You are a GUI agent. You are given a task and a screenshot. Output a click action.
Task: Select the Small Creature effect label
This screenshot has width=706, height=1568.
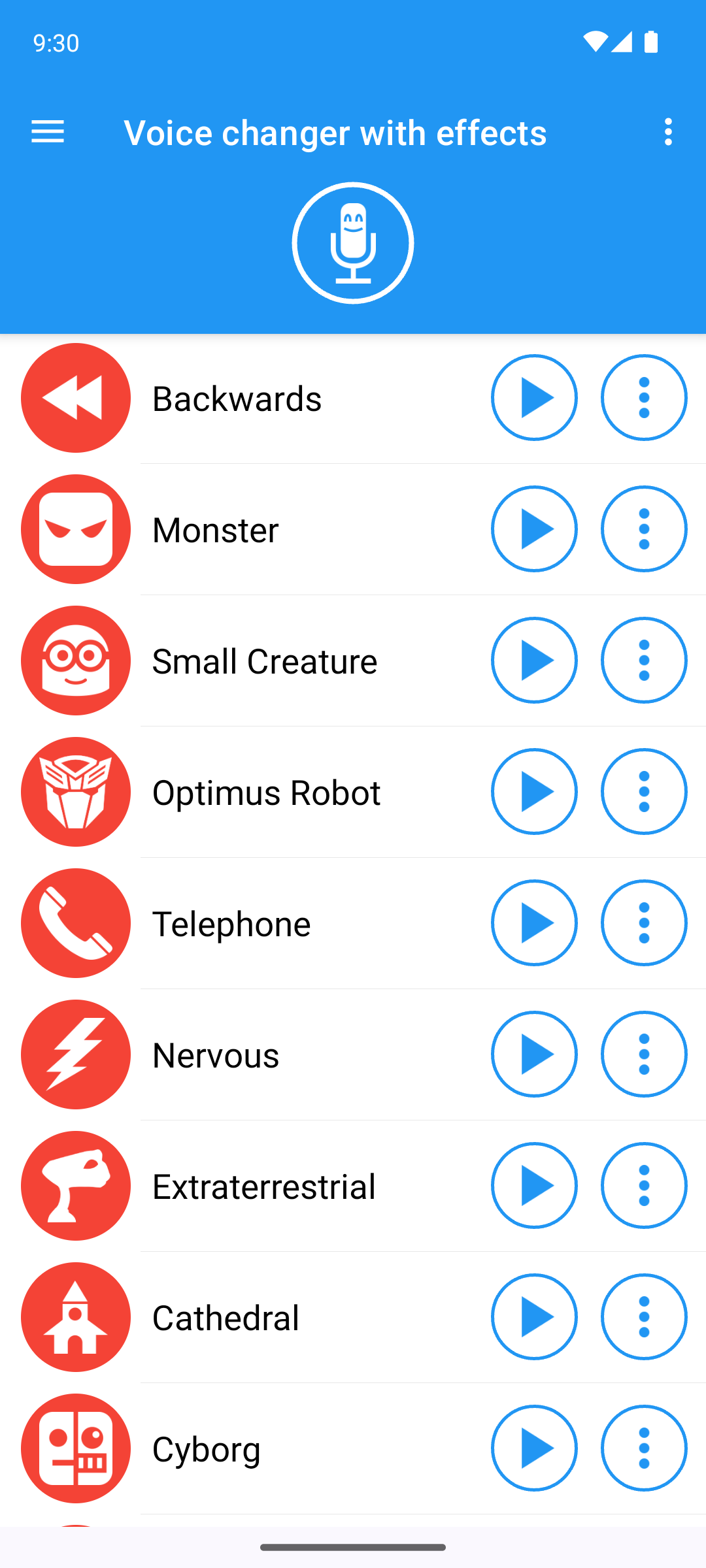coord(264,661)
